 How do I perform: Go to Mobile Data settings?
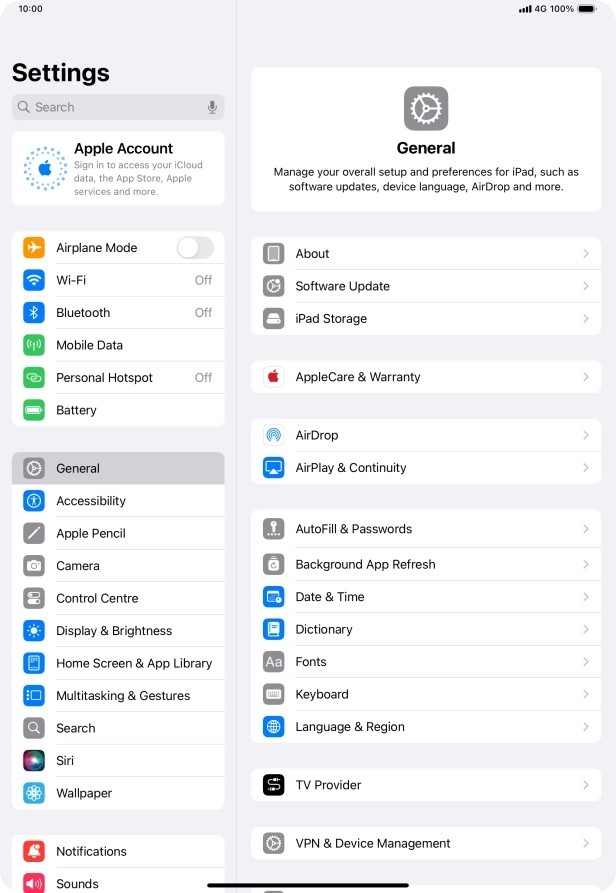[x=118, y=345]
